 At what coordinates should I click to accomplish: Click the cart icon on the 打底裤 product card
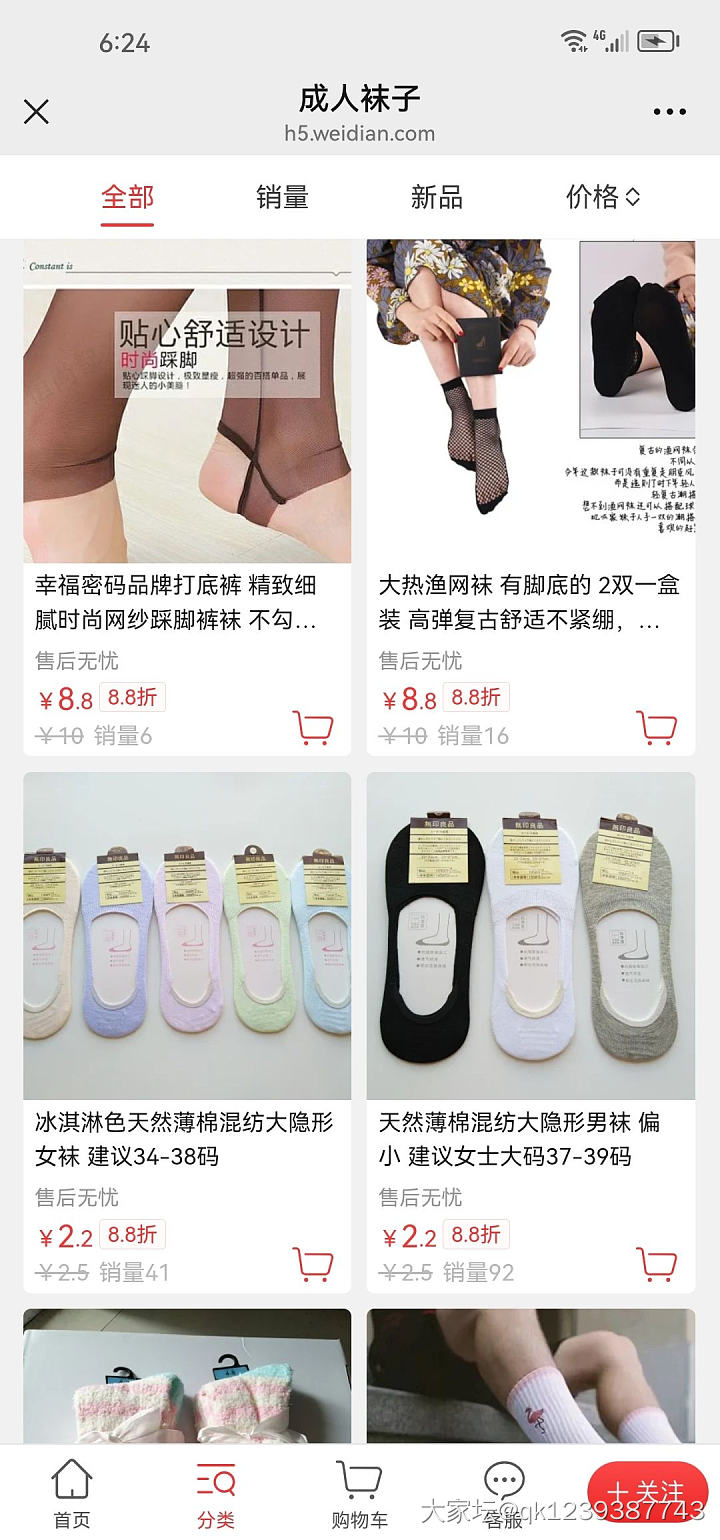(312, 729)
